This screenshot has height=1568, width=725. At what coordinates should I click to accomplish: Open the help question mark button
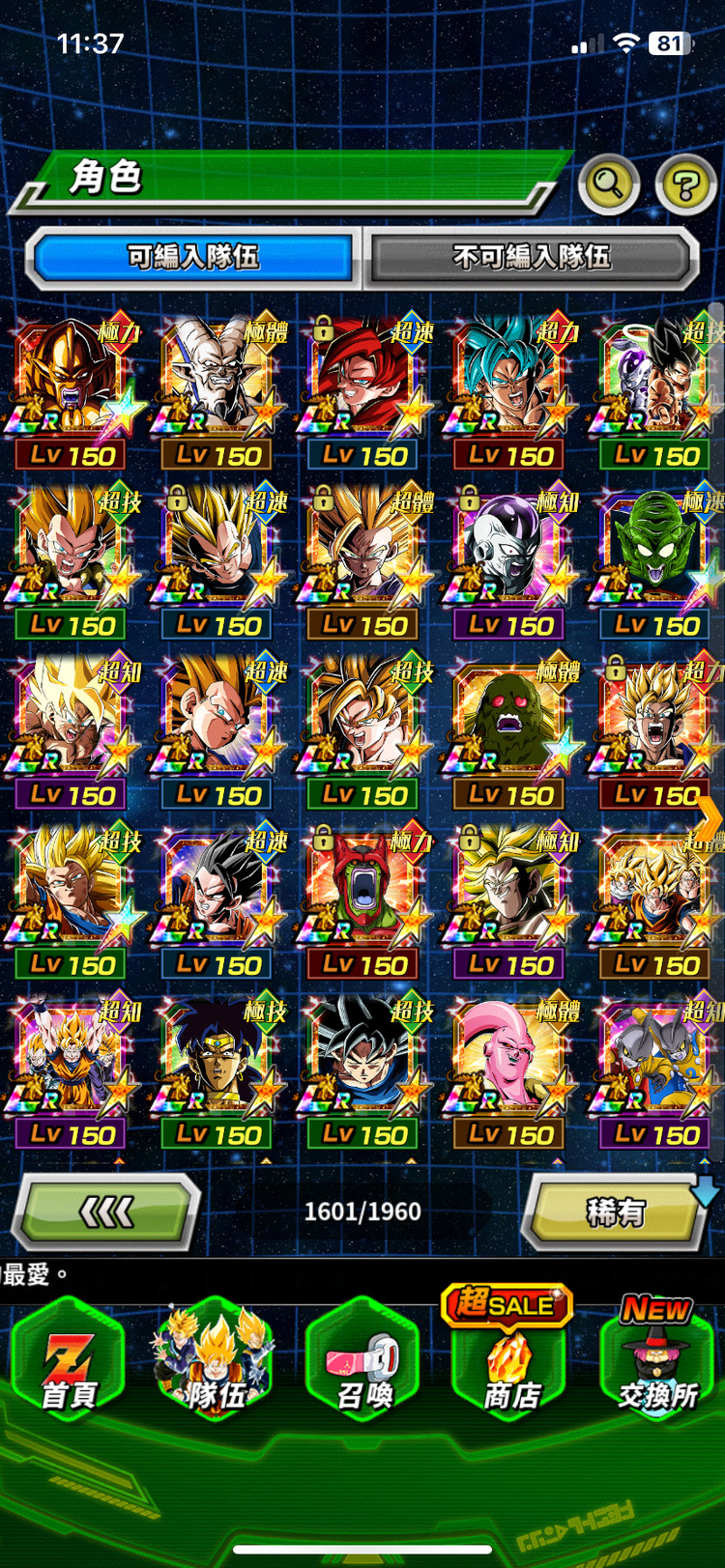(x=685, y=184)
